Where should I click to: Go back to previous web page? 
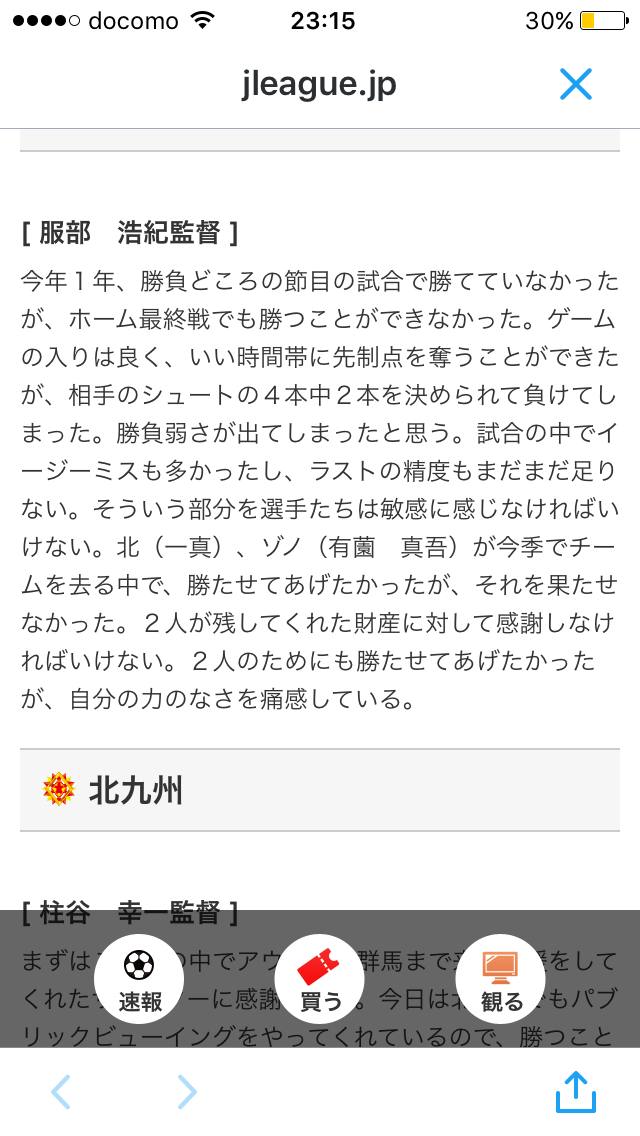point(61,1092)
